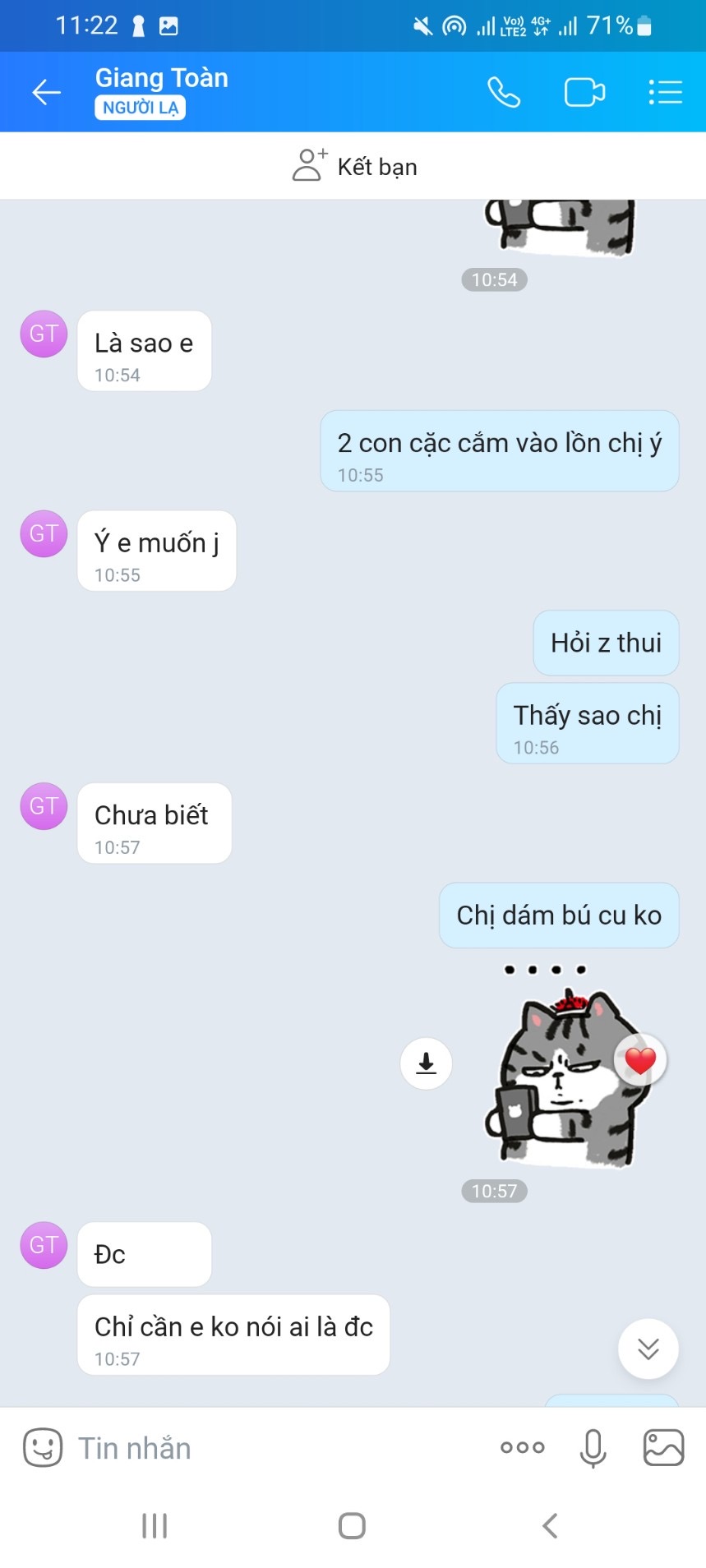Image resolution: width=706 pixels, height=1568 pixels.
Task: Go to the system home screen
Action: 352,1525
